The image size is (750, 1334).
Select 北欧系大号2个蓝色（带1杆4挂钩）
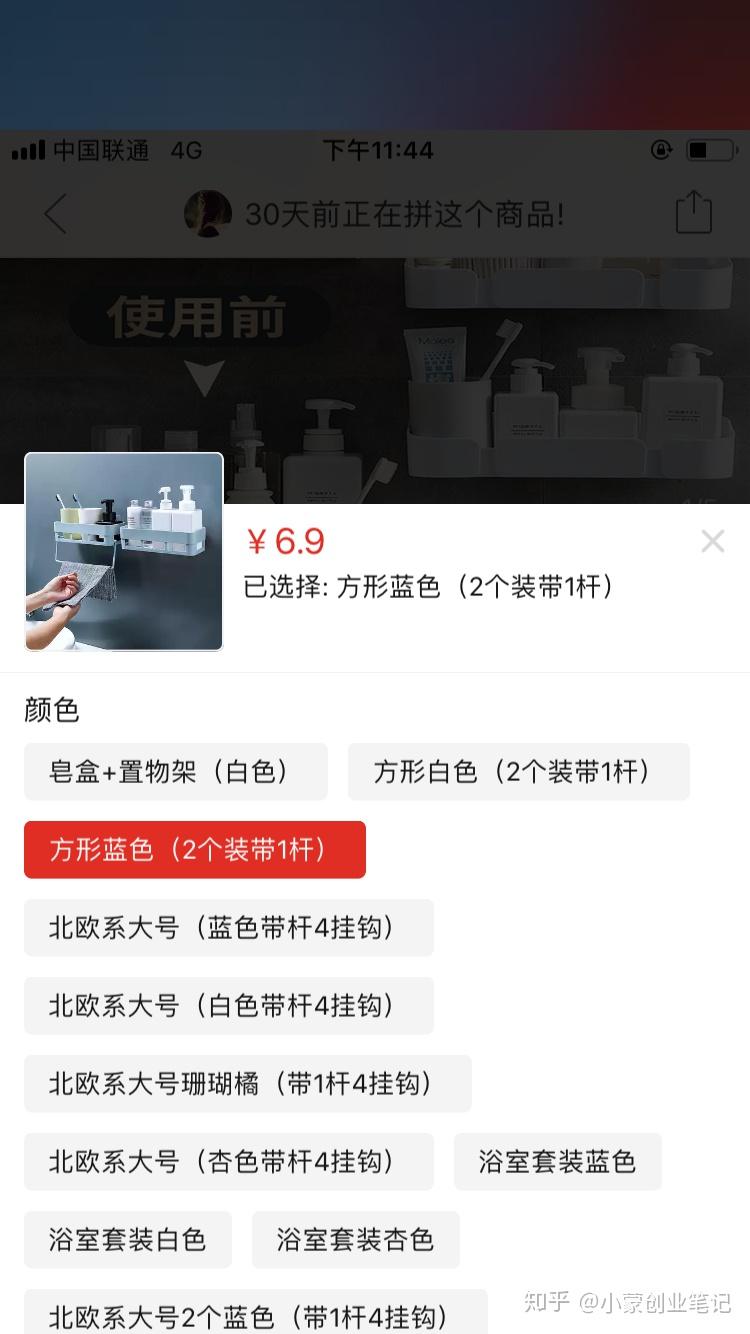pos(255,1314)
